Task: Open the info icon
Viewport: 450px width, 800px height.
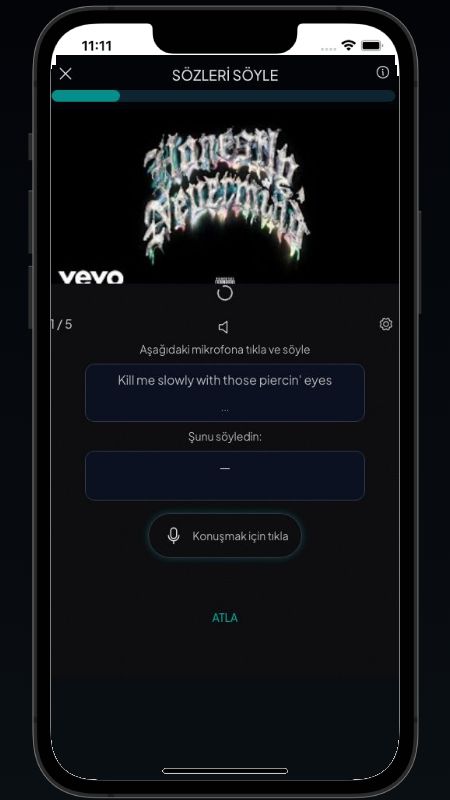Action: 382,72
